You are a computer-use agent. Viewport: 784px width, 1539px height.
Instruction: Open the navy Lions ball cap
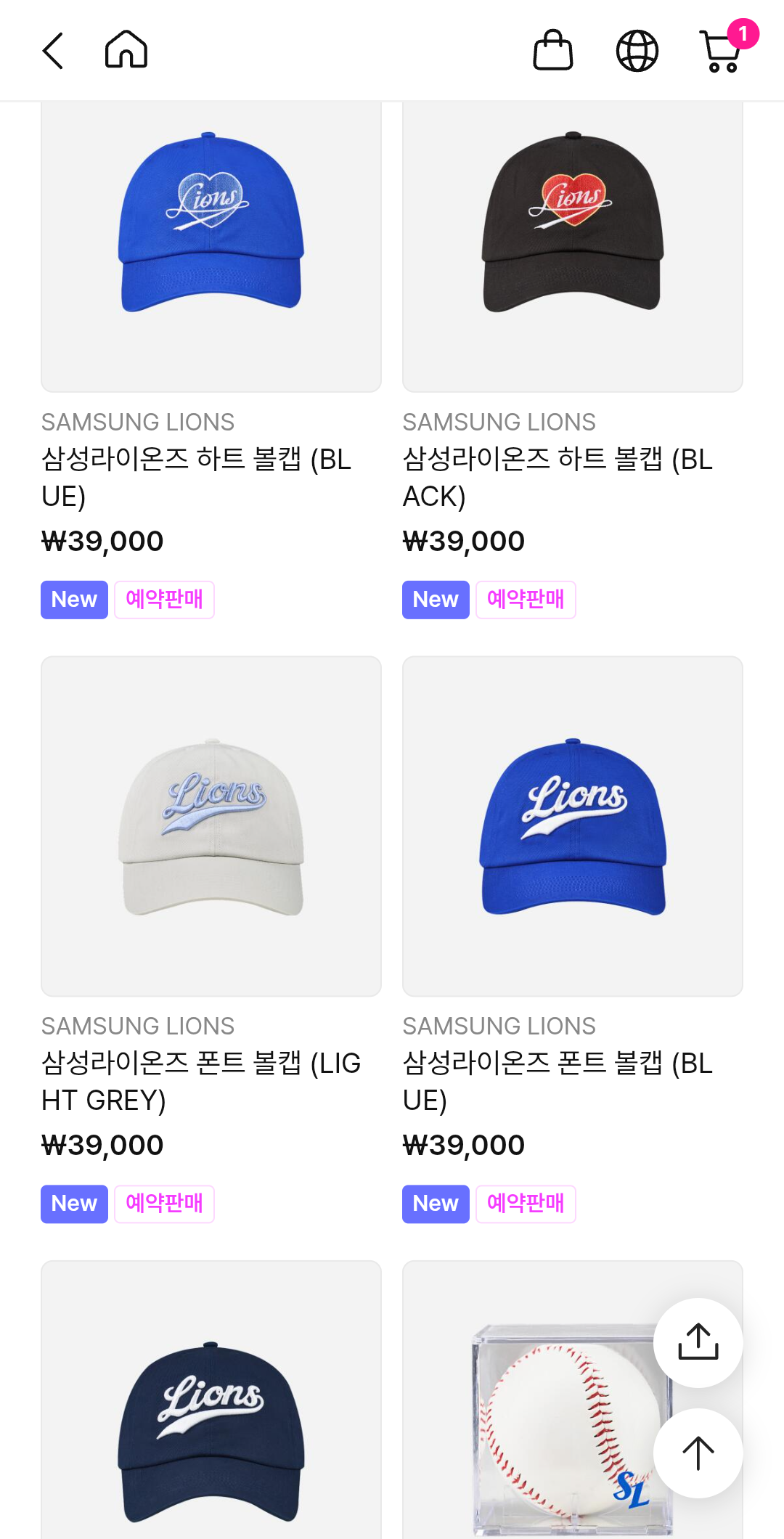[211, 1416]
